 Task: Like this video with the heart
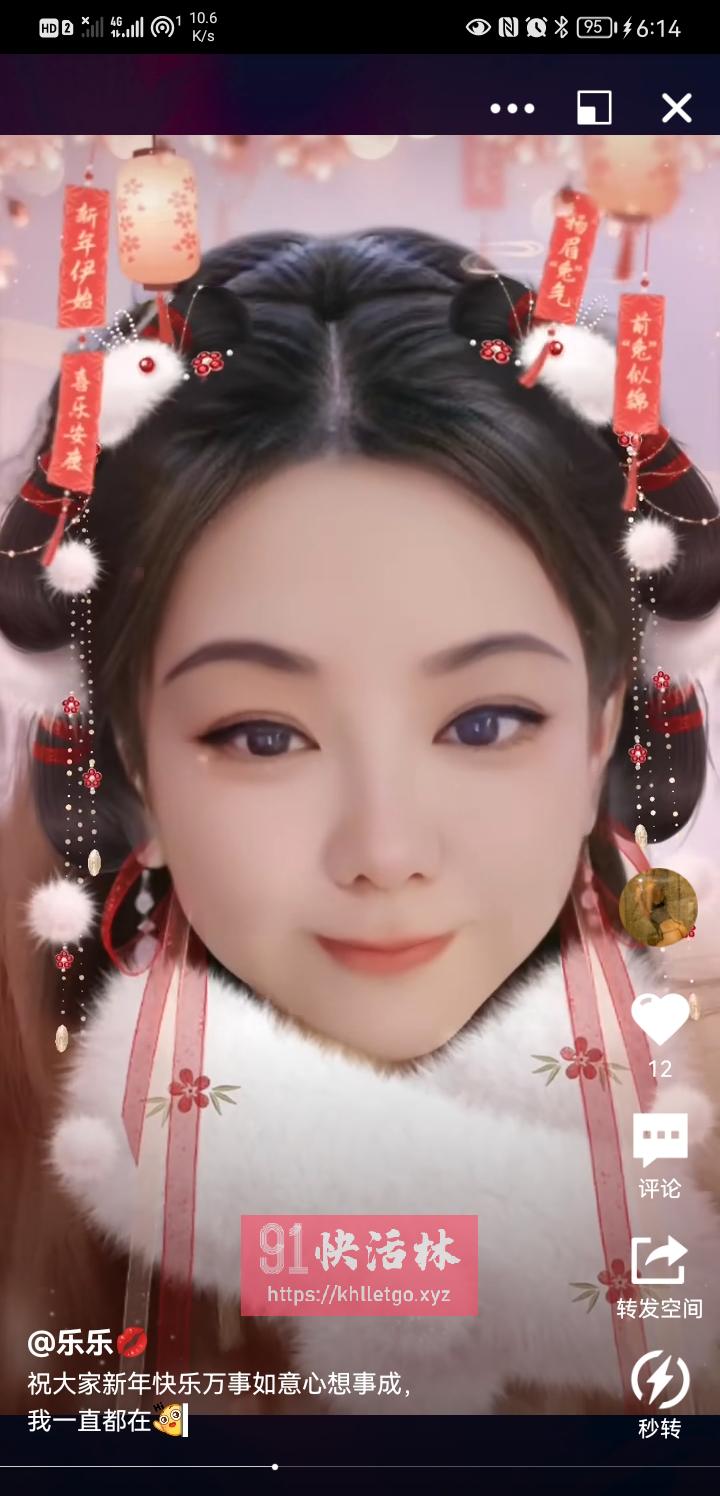[660, 1019]
